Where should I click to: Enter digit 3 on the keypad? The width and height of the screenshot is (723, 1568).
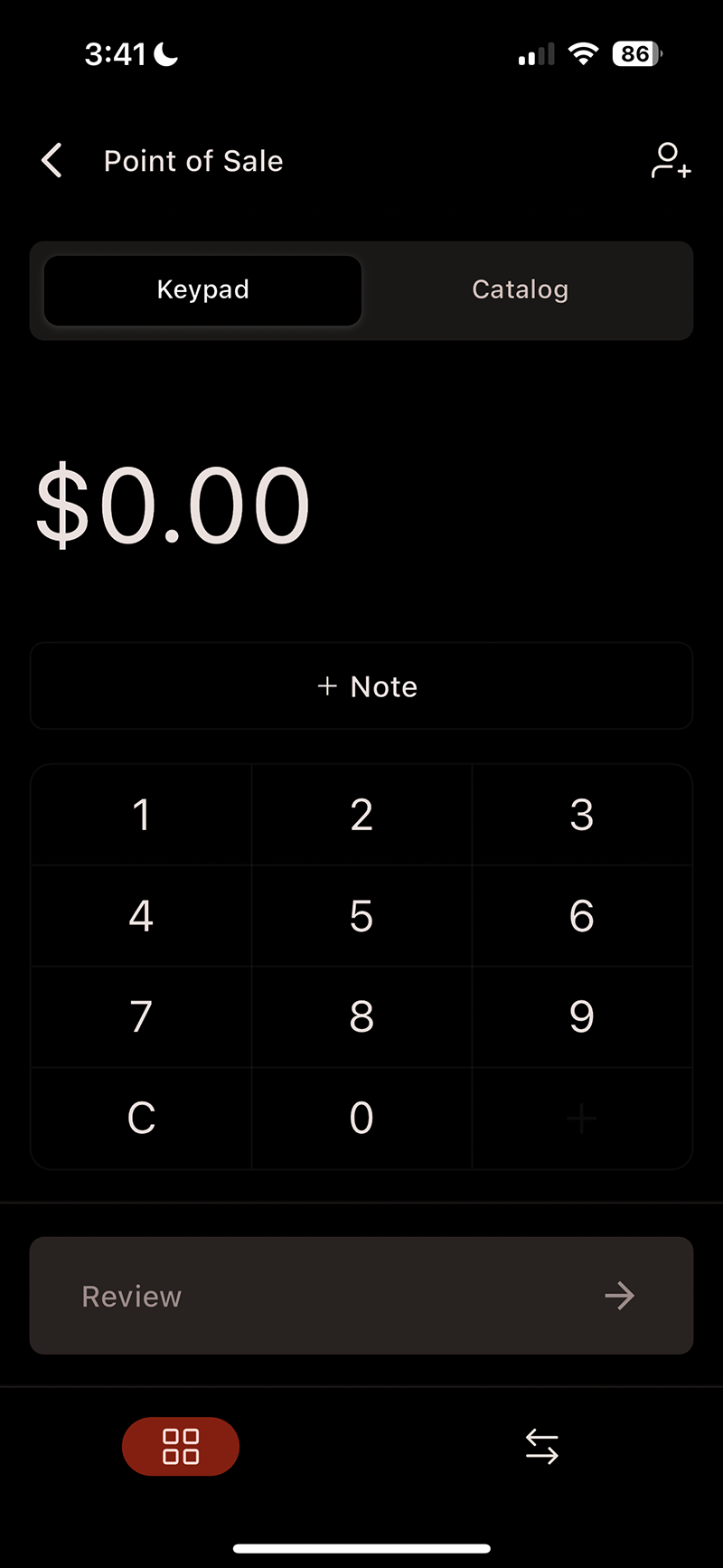(582, 815)
